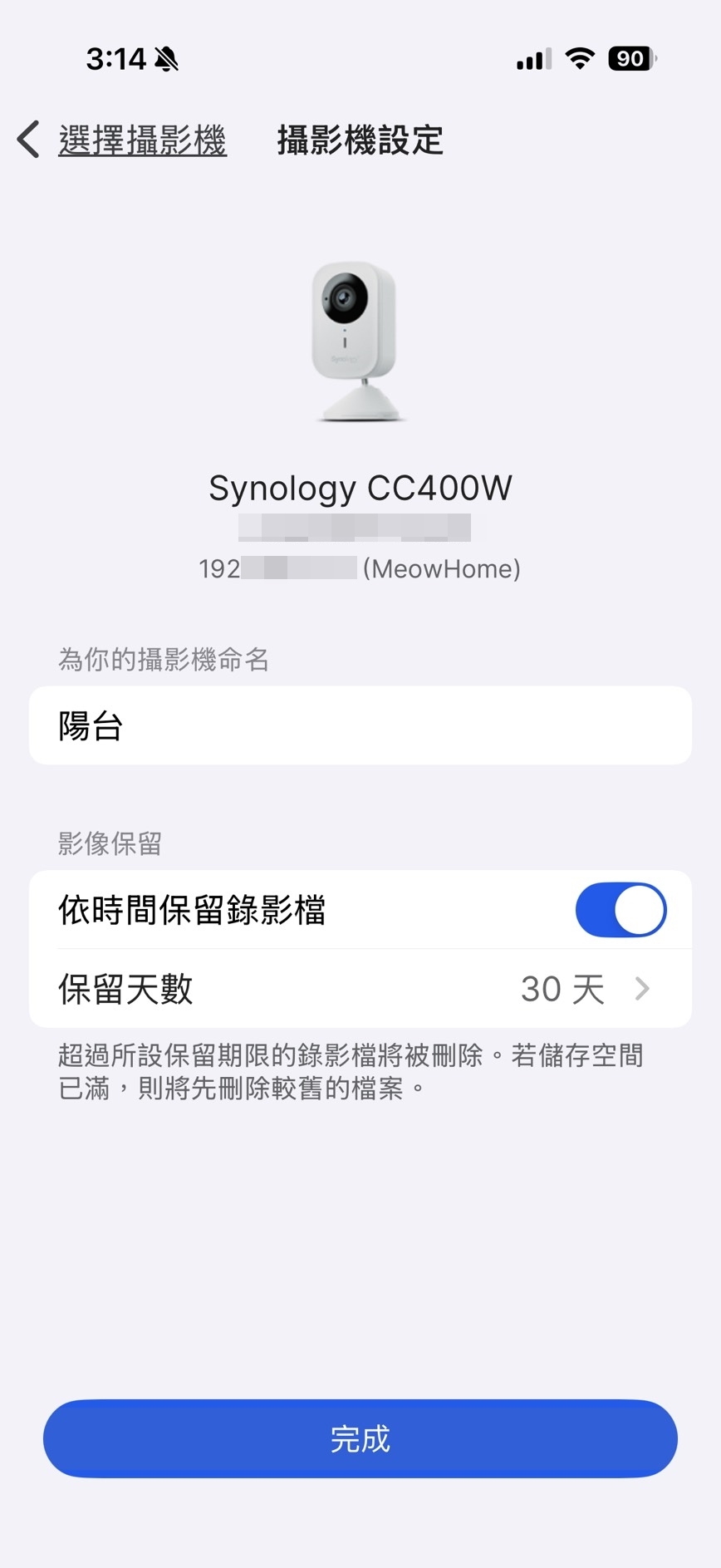Tap the Wi-Fi status icon

[x=580, y=58]
